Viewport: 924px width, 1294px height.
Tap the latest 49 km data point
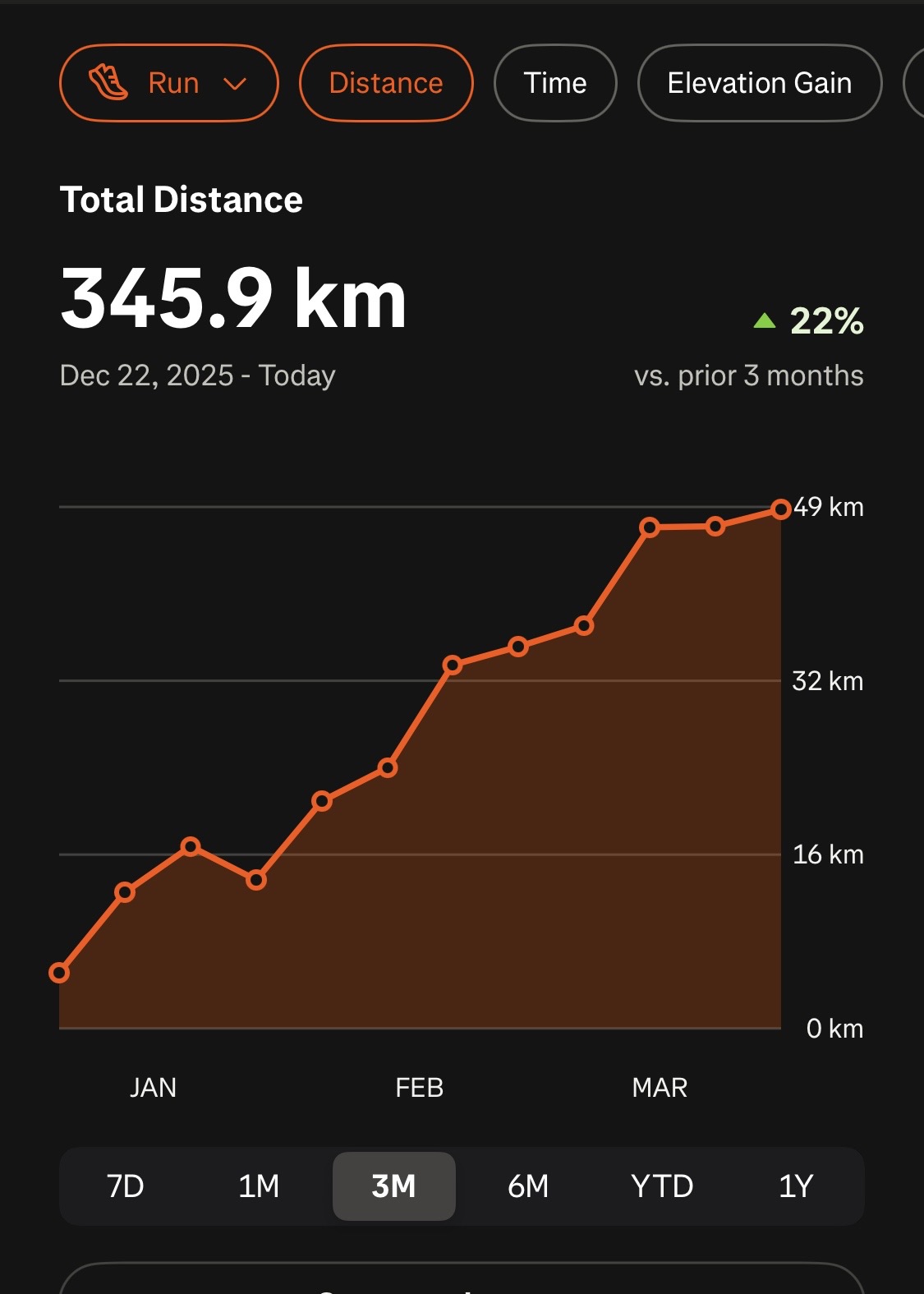pyautogui.click(x=781, y=509)
